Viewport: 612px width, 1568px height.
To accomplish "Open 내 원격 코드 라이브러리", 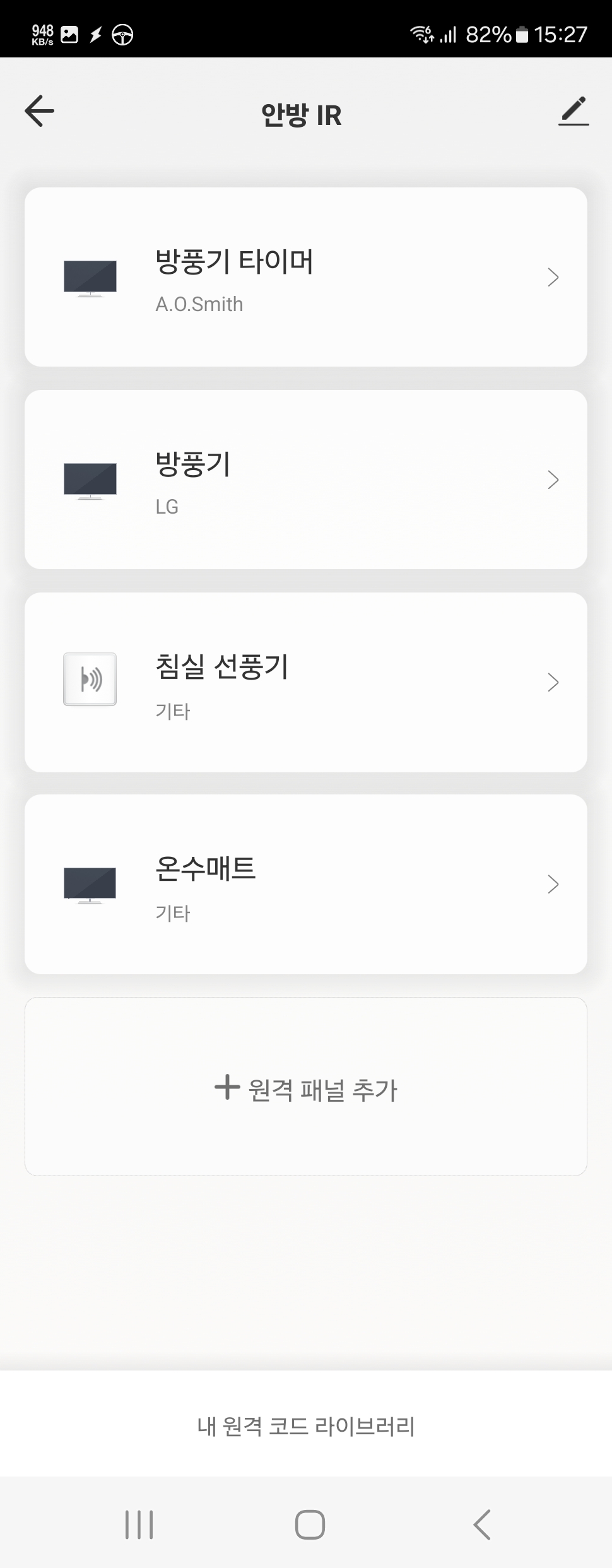I will pos(306,1426).
